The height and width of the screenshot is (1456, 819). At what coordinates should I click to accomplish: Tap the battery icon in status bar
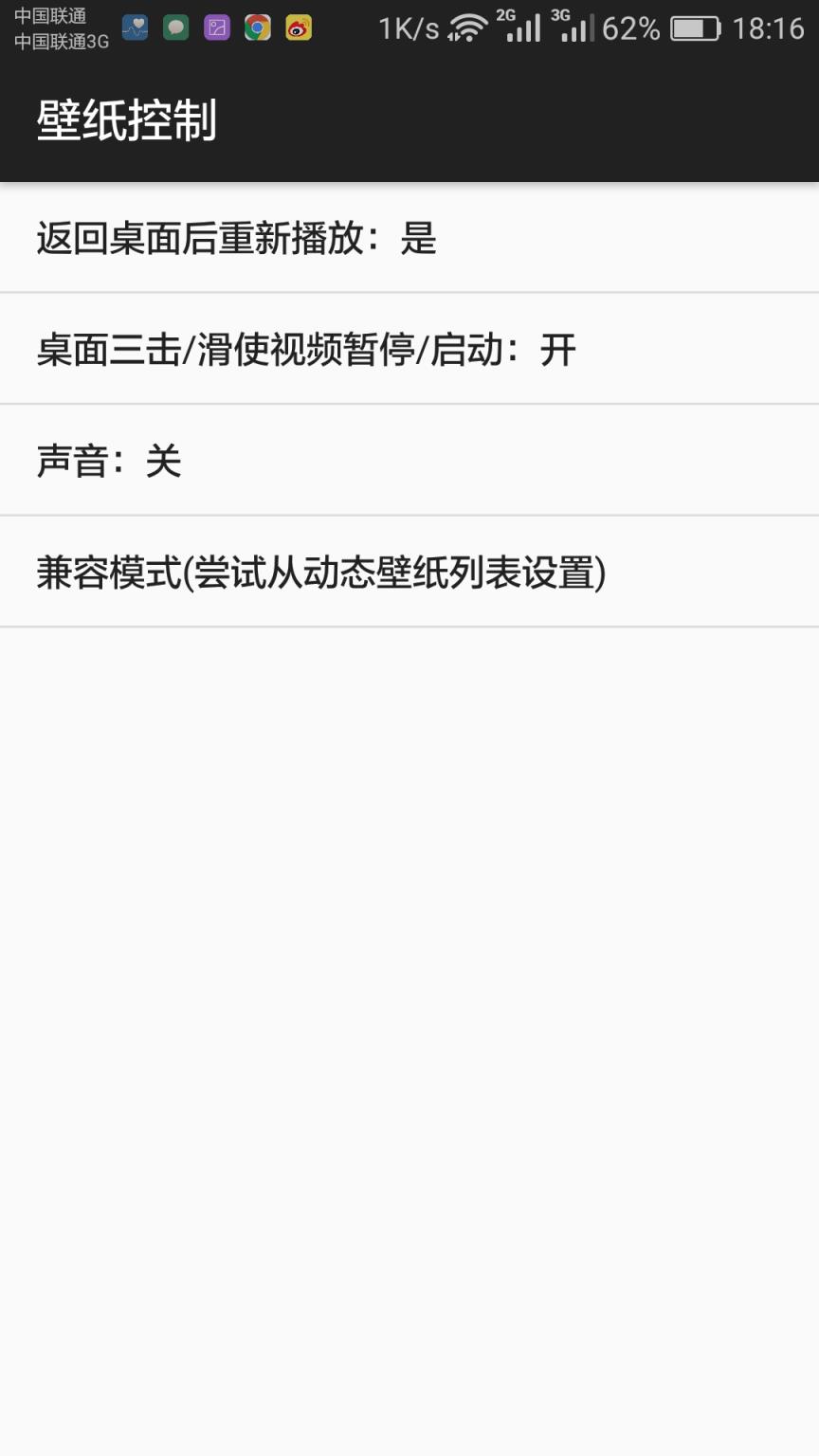(693, 27)
